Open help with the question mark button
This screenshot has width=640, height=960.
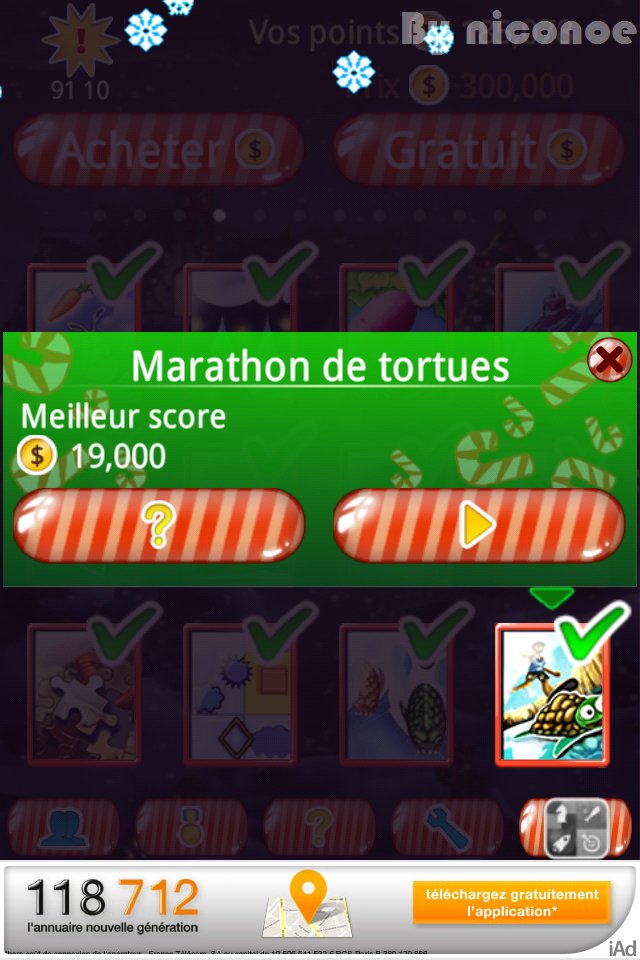(159, 525)
